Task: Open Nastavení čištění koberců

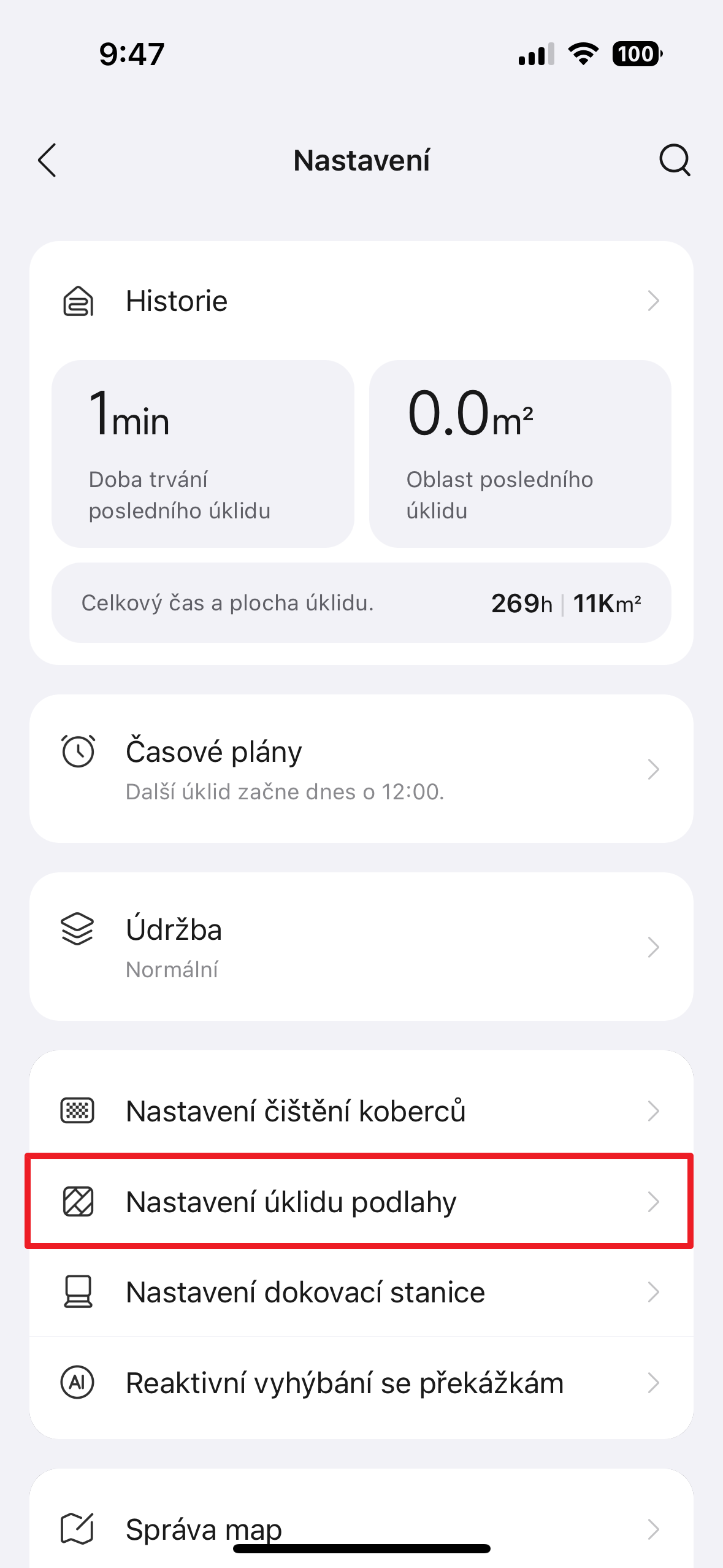Action: coord(361,1111)
